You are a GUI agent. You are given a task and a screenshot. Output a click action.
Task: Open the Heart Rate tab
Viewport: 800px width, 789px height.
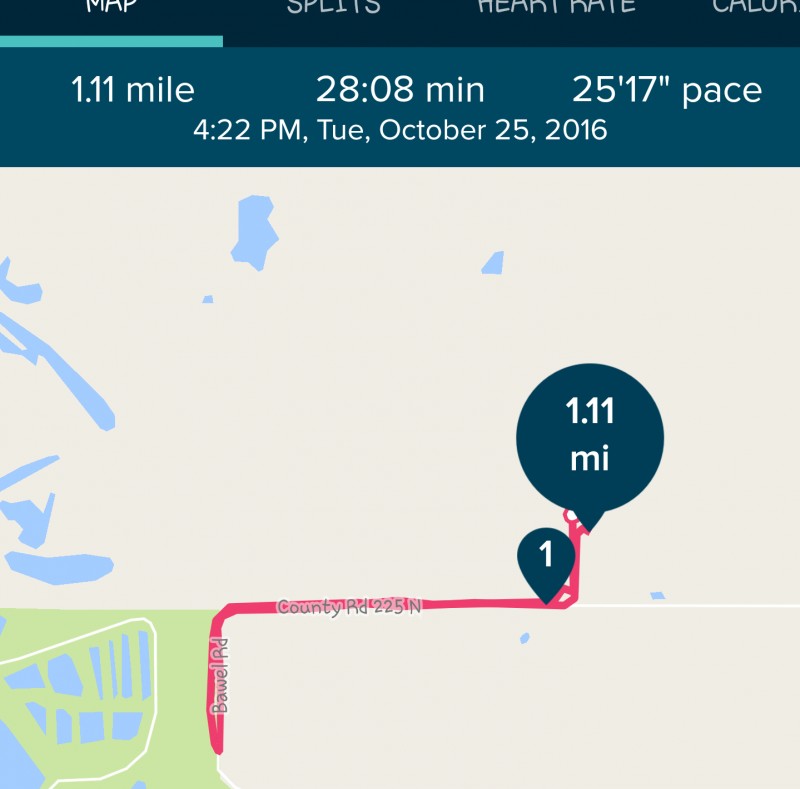556,8
